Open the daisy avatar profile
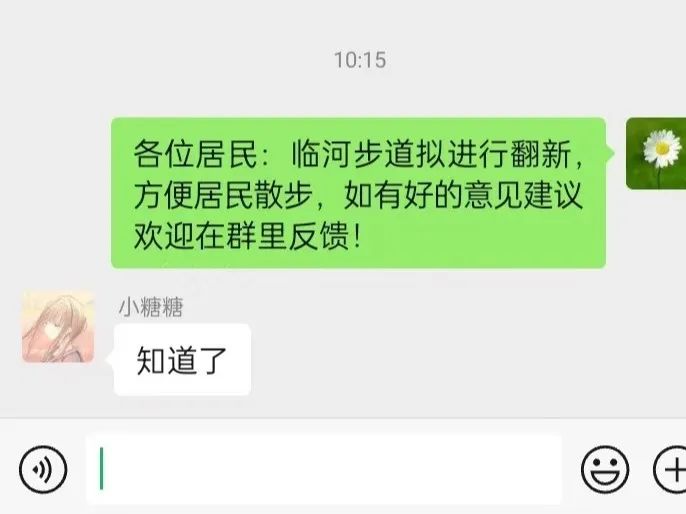 pos(656,153)
